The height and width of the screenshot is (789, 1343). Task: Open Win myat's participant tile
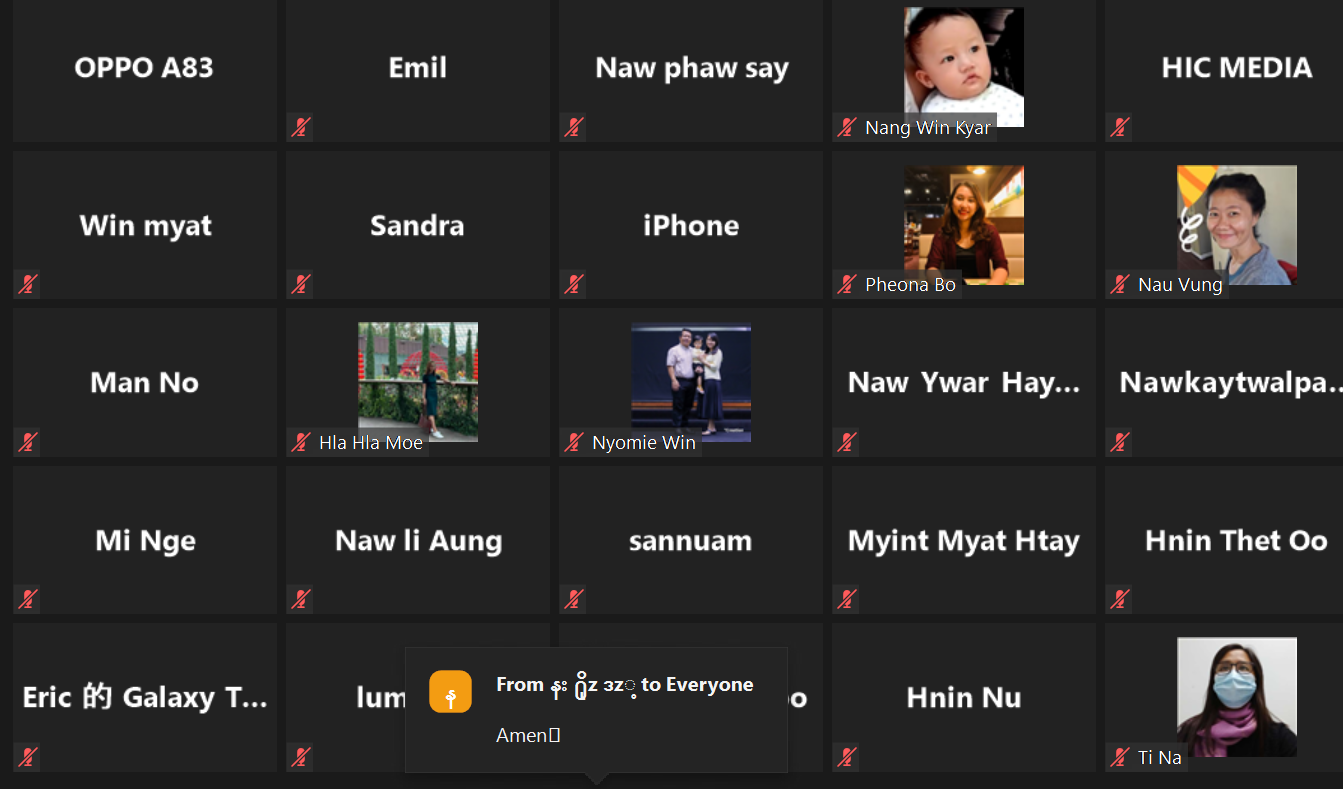pos(144,225)
